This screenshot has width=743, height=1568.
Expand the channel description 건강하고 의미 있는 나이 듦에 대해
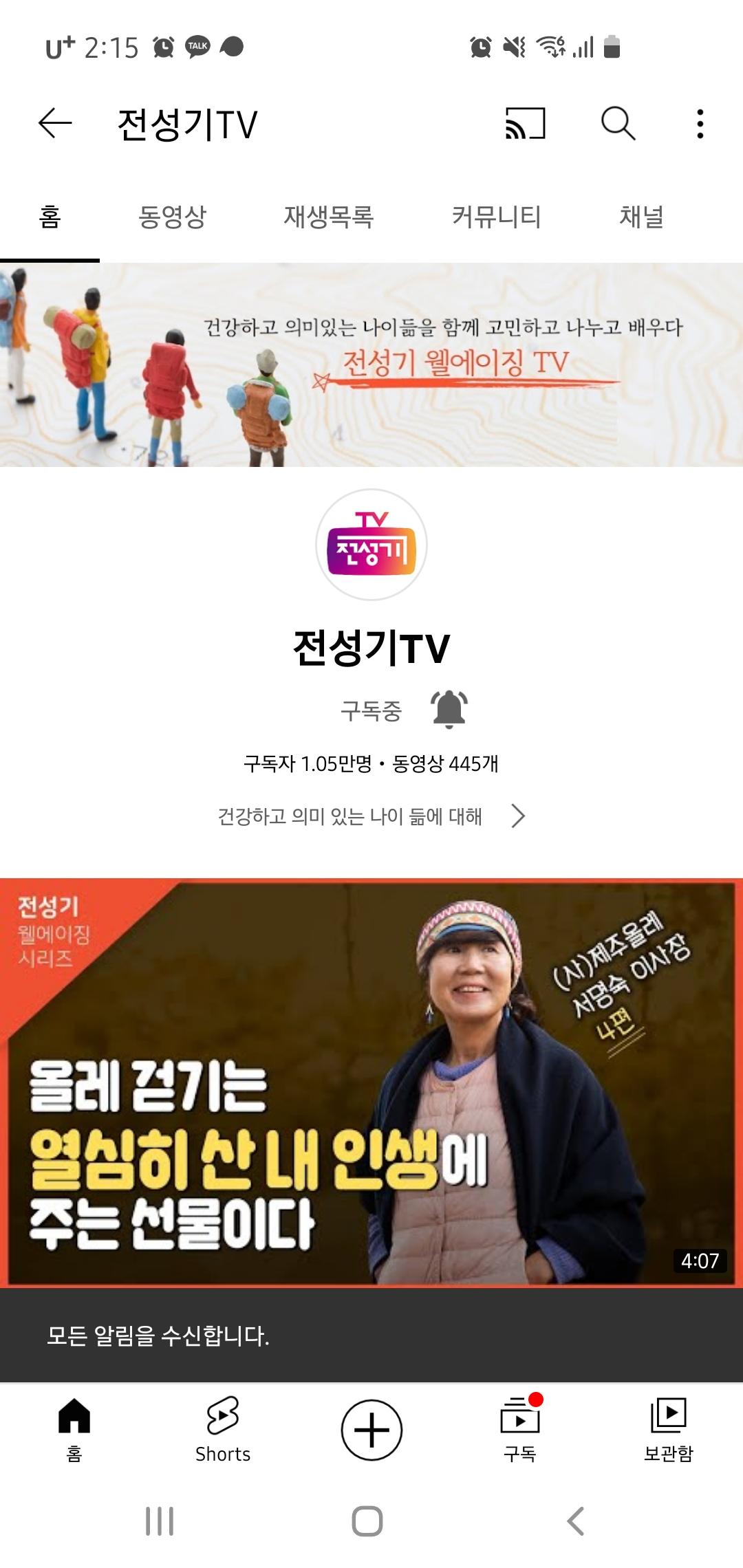371,816
